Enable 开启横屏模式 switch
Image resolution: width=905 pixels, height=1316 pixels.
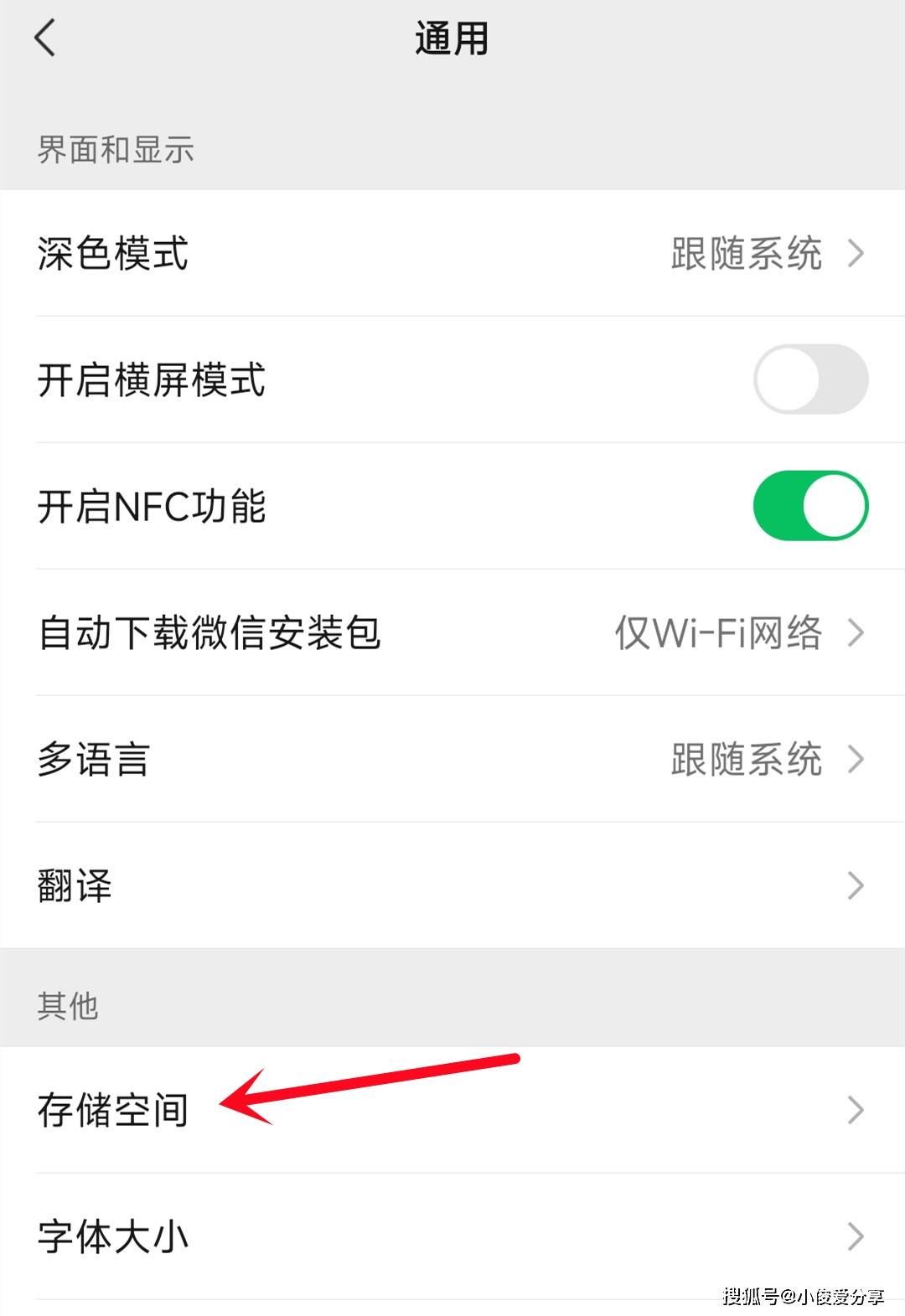coord(809,379)
